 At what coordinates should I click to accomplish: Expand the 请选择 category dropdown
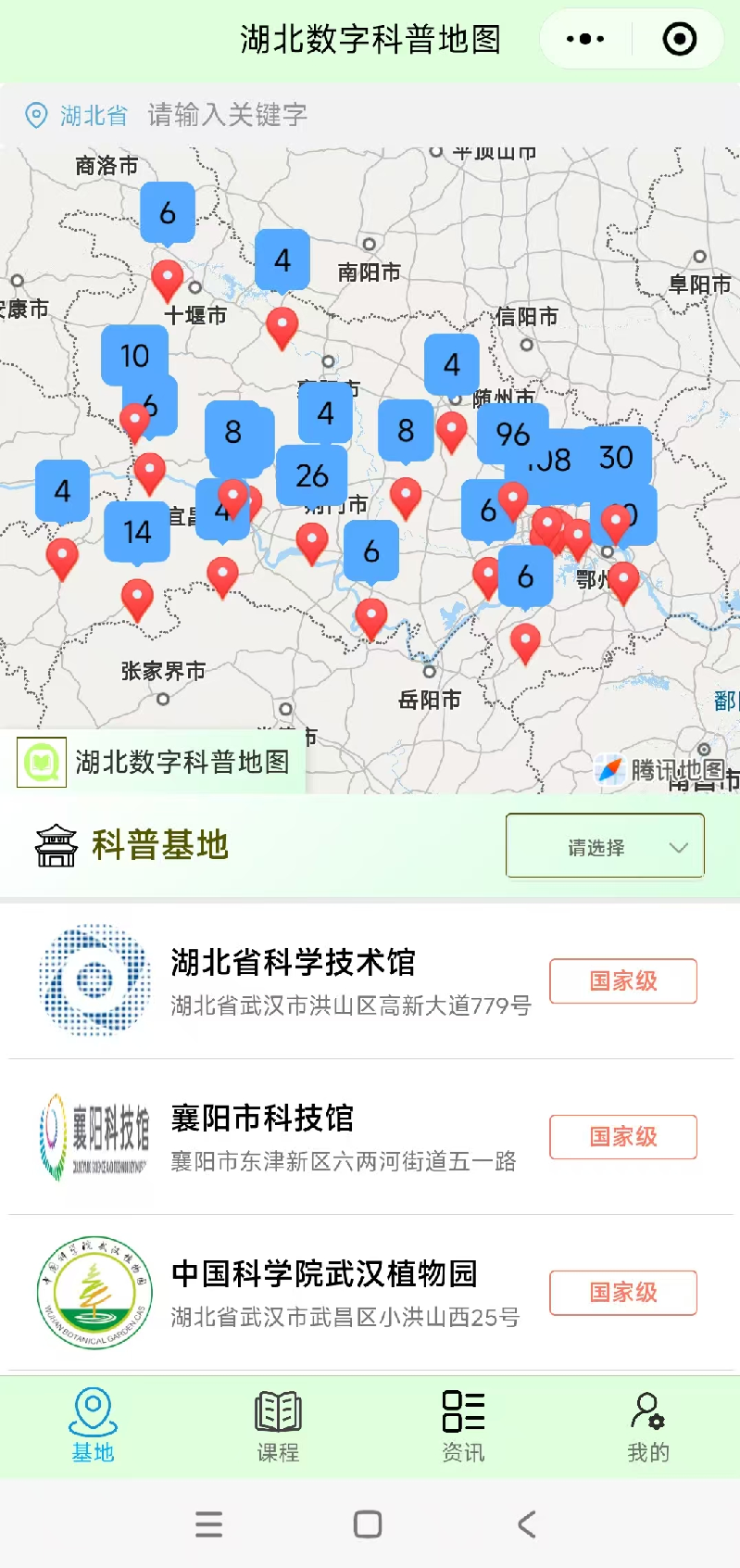[605, 846]
